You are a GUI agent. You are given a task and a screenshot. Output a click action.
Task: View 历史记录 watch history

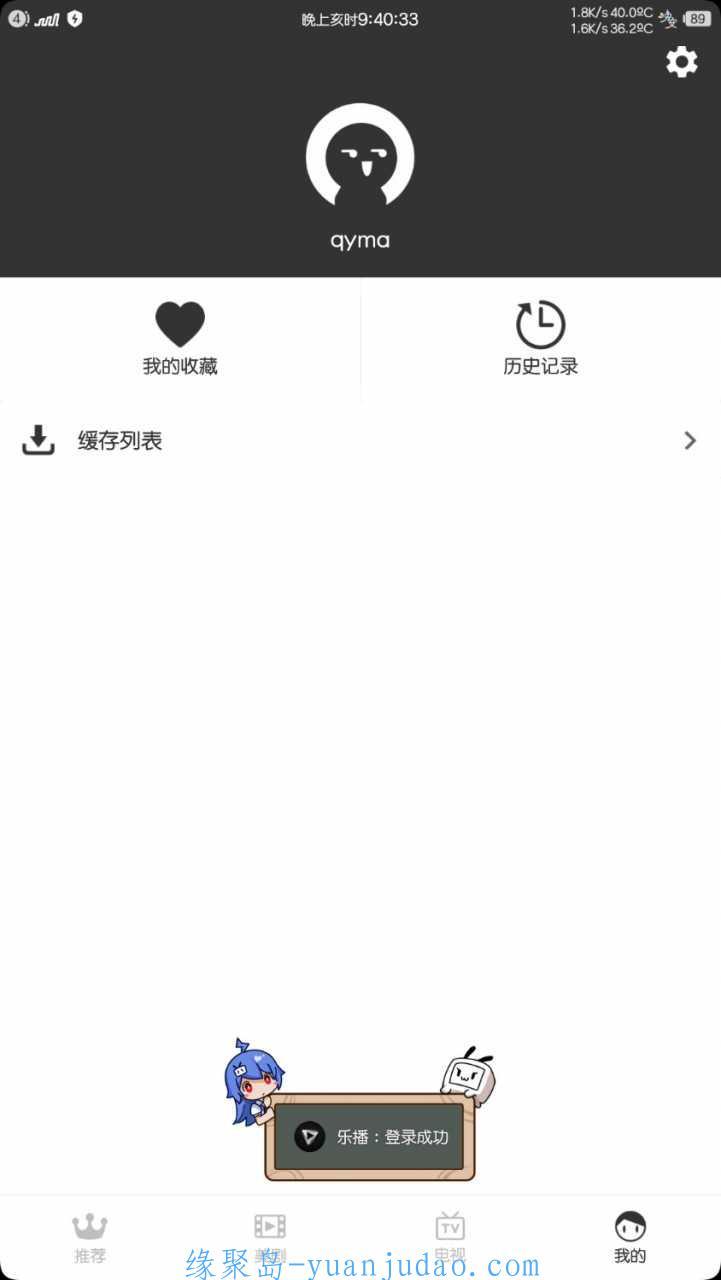tap(541, 339)
